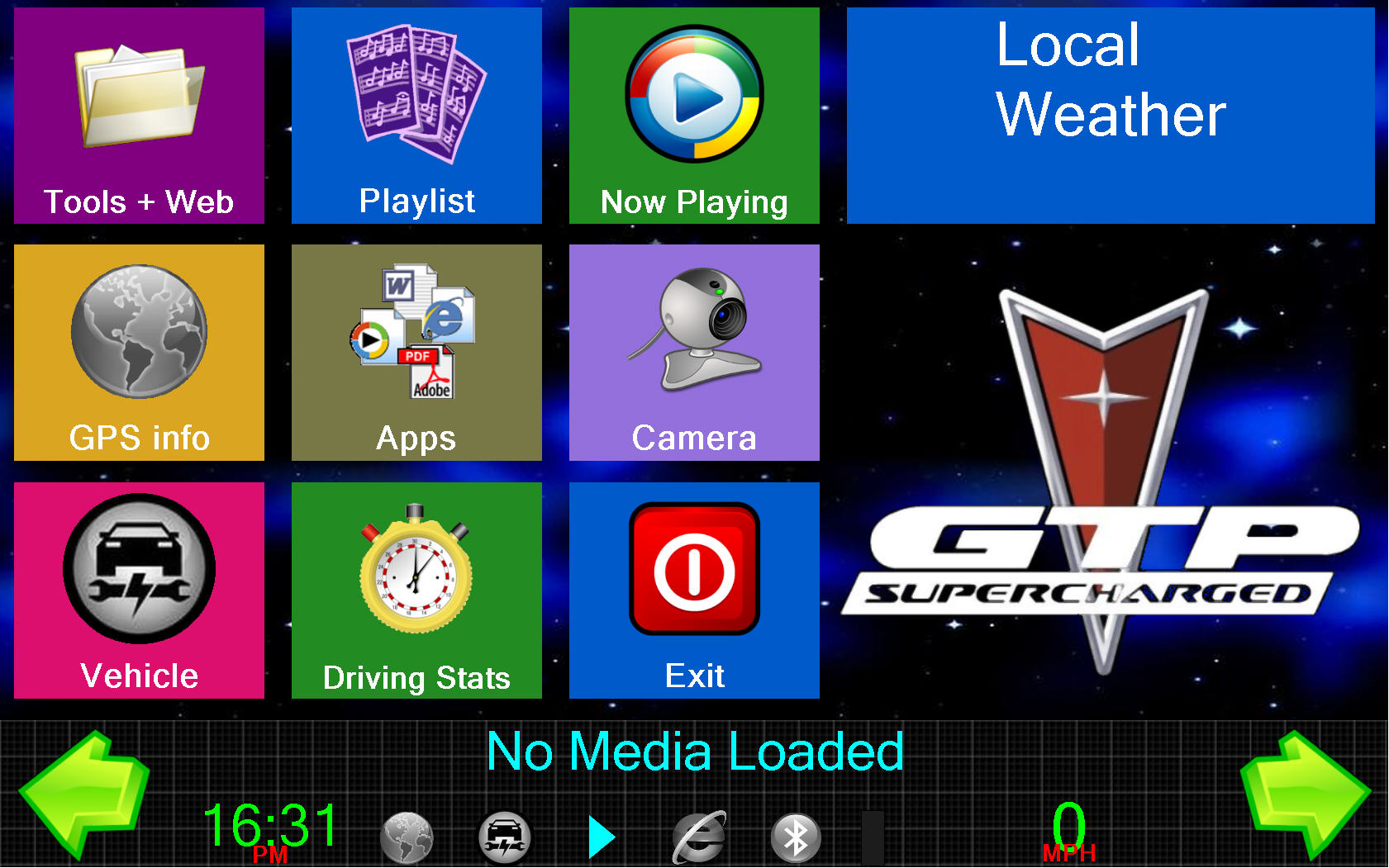Tap the Bluetooth icon in the bottom bar
The width and height of the screenshot is (1389, 868).
coord(795,837)
